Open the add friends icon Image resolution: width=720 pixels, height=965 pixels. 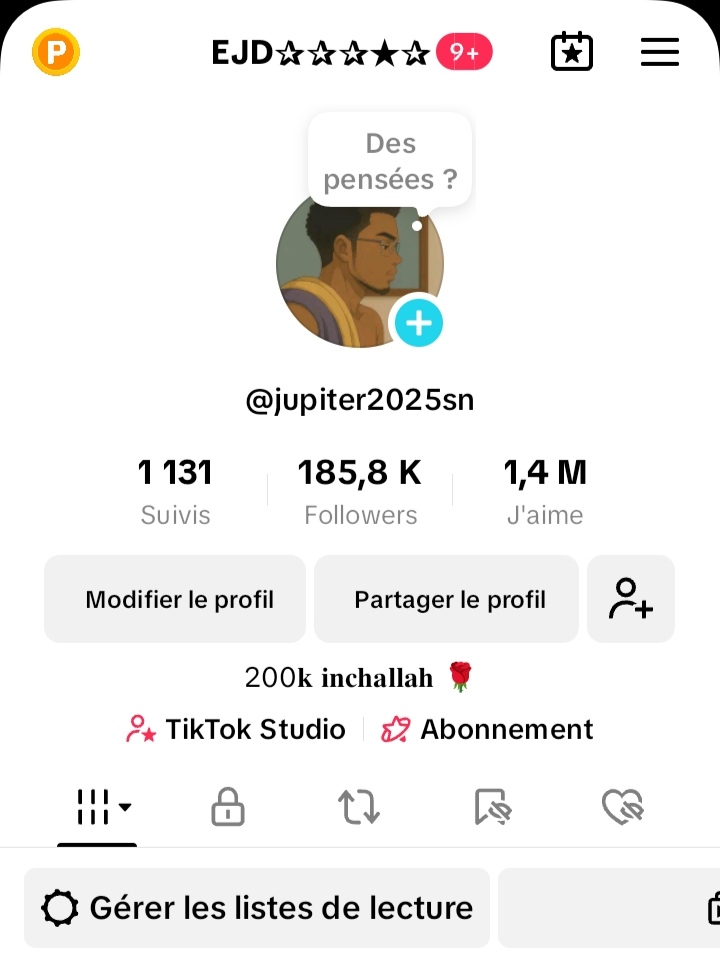pos(631,599)
